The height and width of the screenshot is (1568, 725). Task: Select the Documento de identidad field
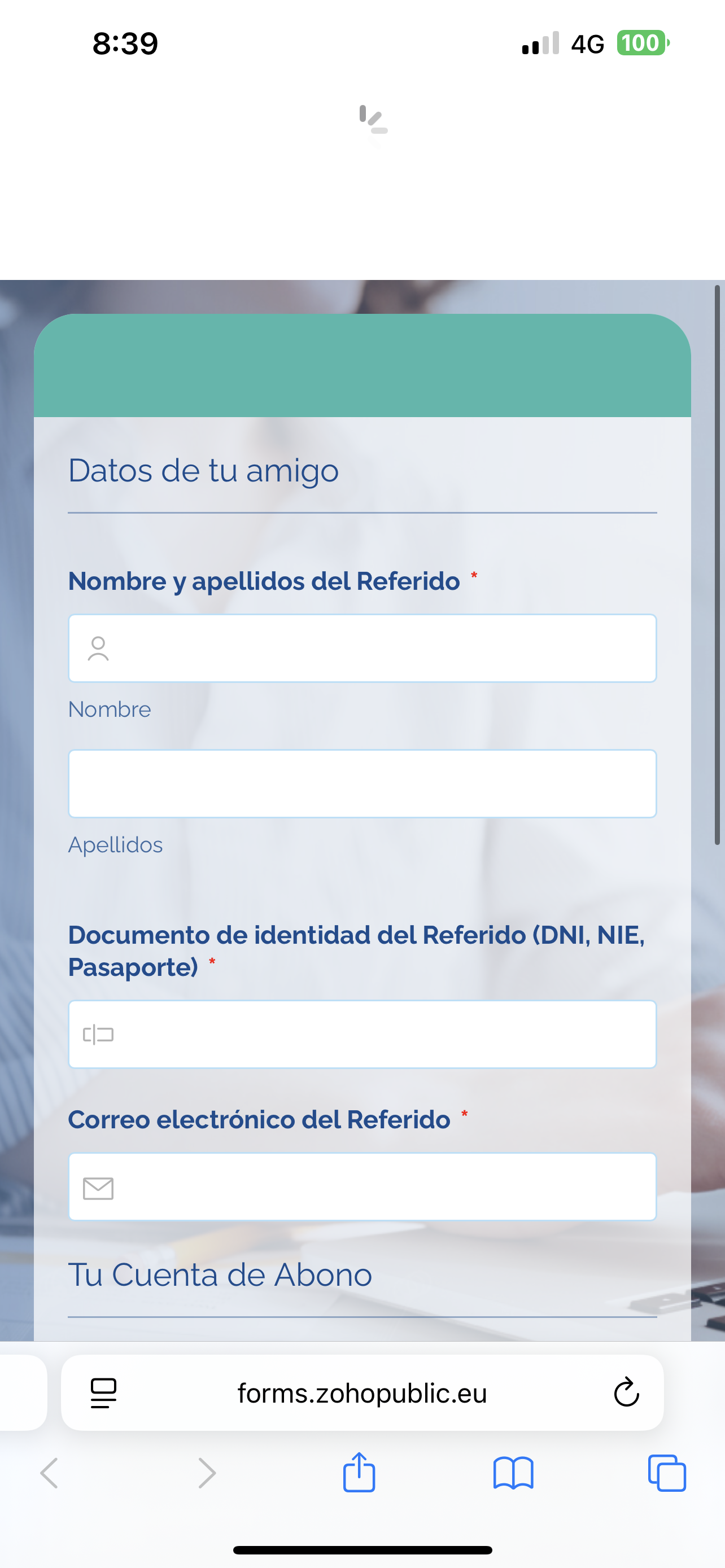click(x=362, y=1034)
